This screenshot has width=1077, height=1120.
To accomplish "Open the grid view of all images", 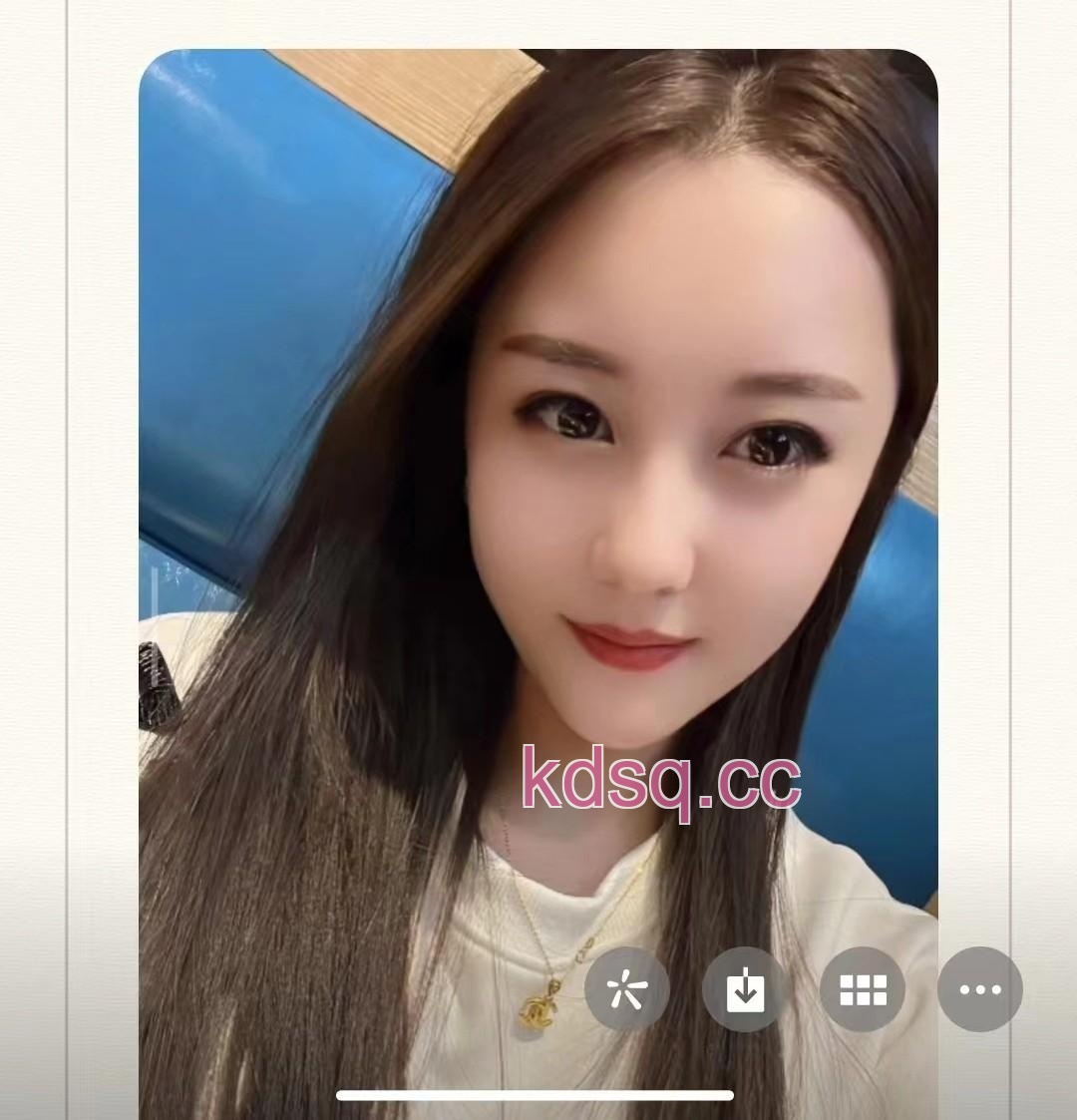I will 862,989.
